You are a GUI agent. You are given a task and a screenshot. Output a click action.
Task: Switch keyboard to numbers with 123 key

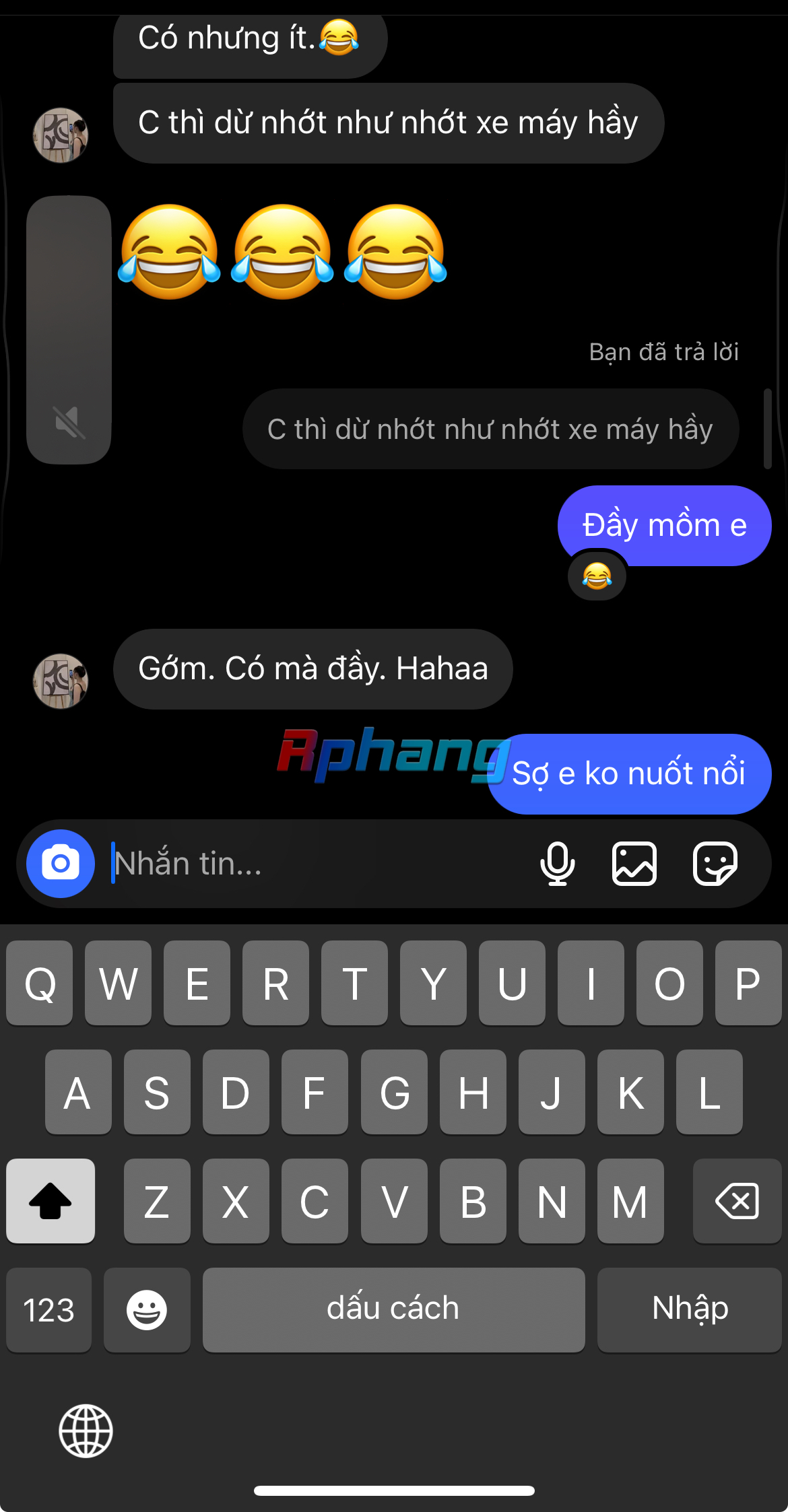[48, 1310]
